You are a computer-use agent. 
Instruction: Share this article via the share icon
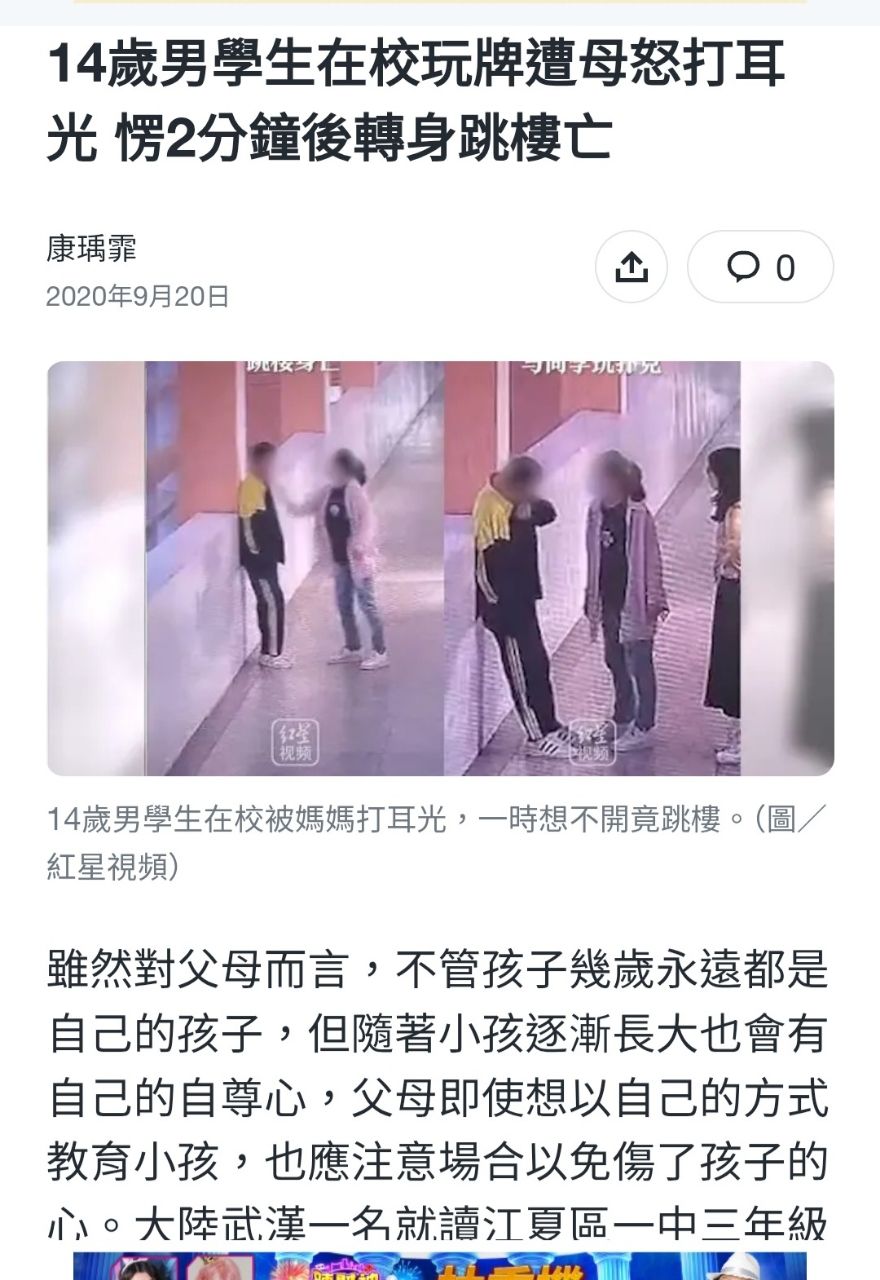(631, 267)
